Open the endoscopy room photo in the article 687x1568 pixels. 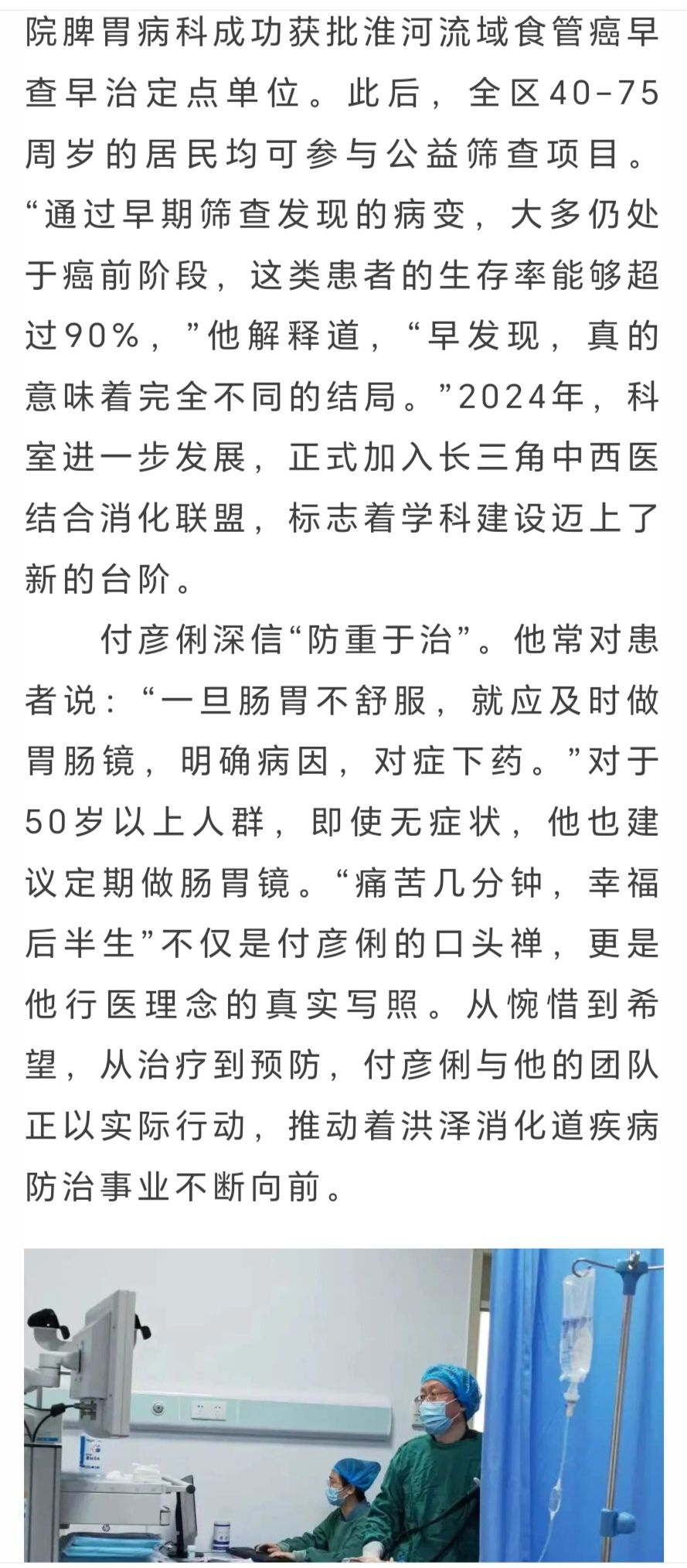[x=343, y=1406]
